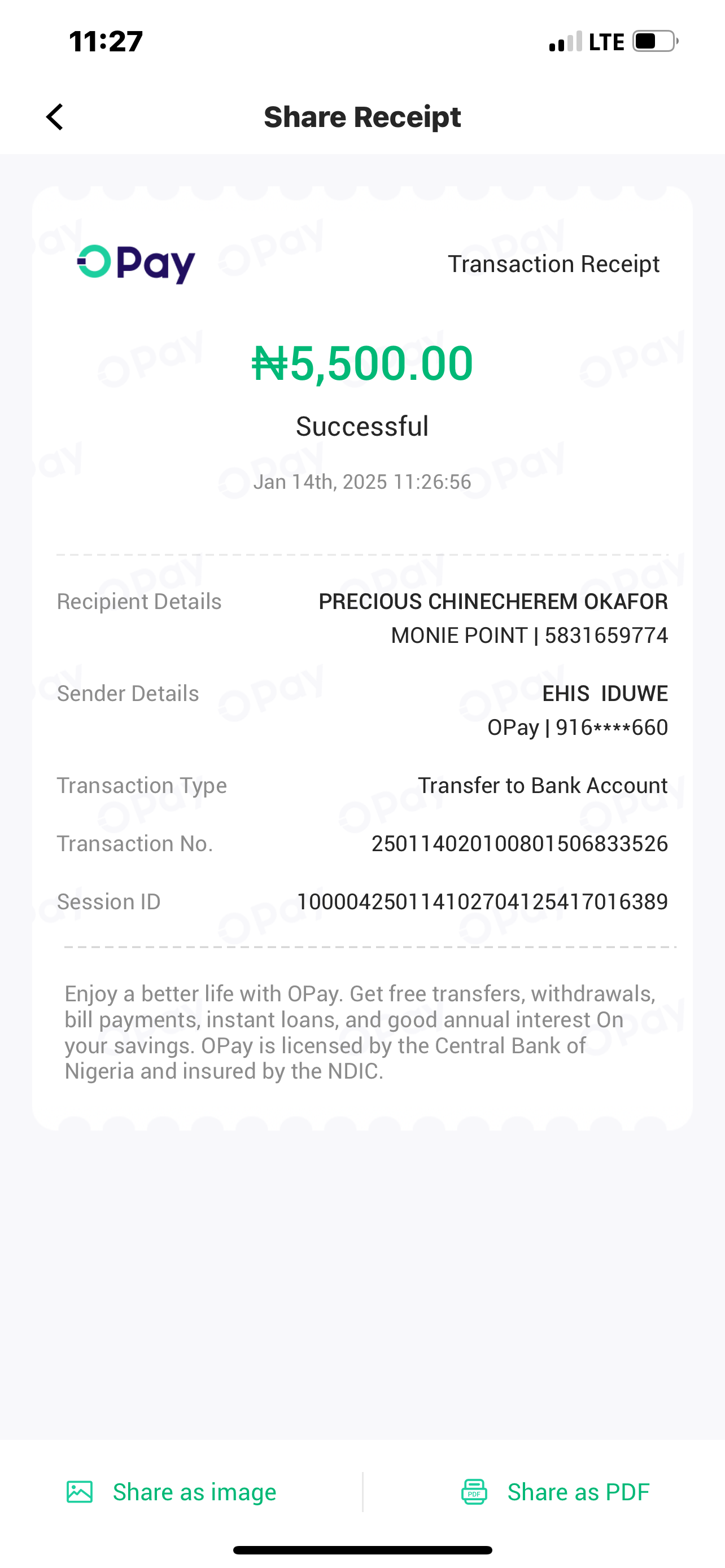Go back from Share Receipt screen
725x1568 pixels.
pos(55,117)
